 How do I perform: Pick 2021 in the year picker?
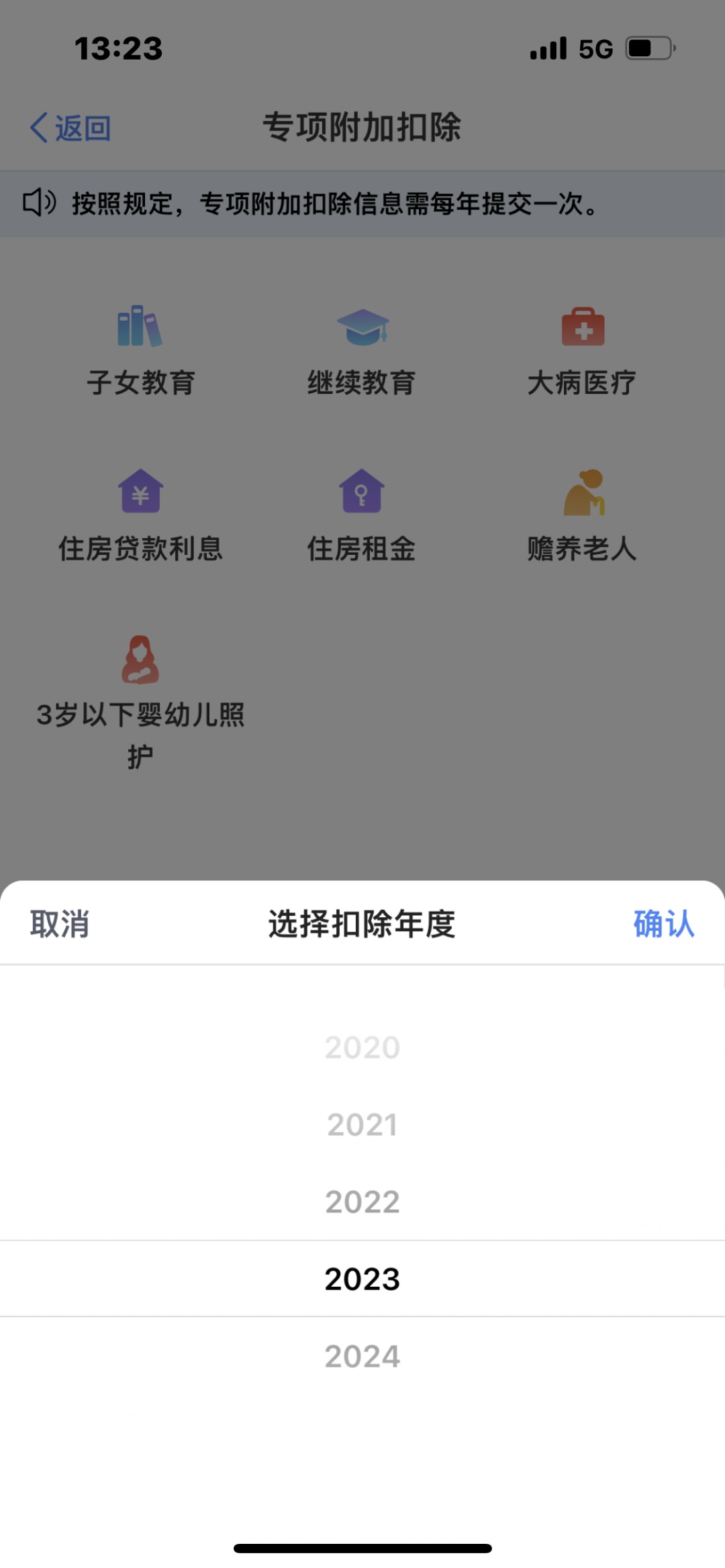point(362,1125)
